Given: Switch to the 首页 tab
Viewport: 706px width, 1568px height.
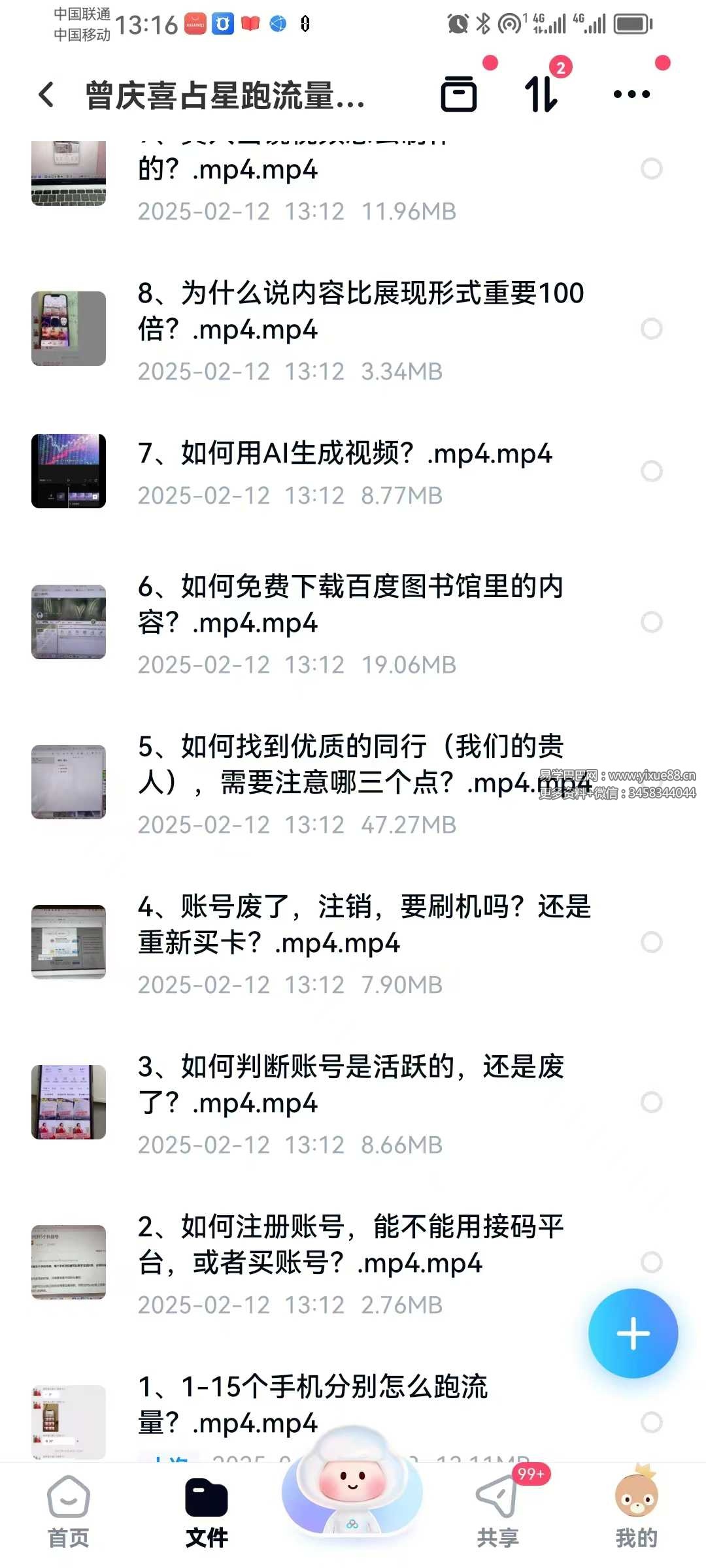Looking at the screenshot, I should pyautogui.click(x=69, y=1511).
